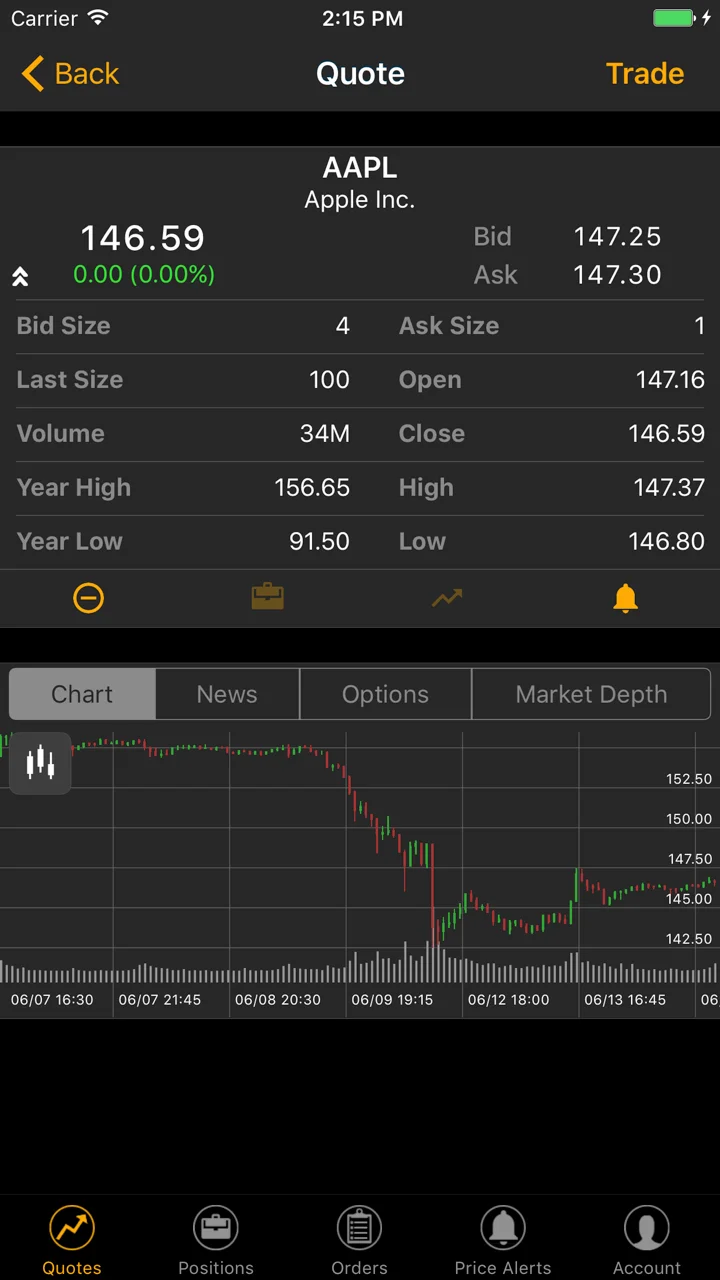
Task: Show the Options segment
Action: pyautogui.click(x=385, y=694)
